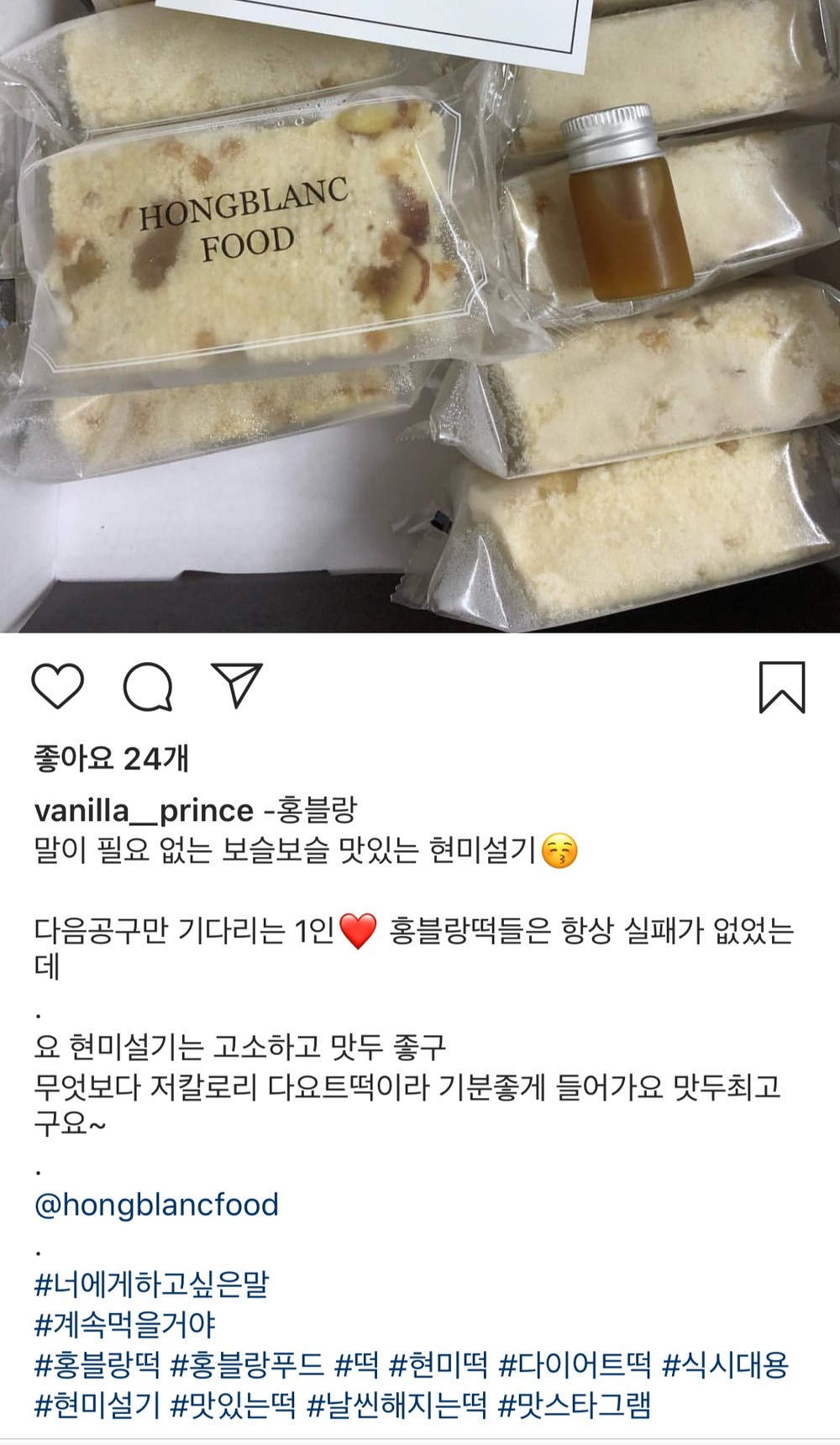Browse the #맛있는떡 hashtag

[233, 1406]
